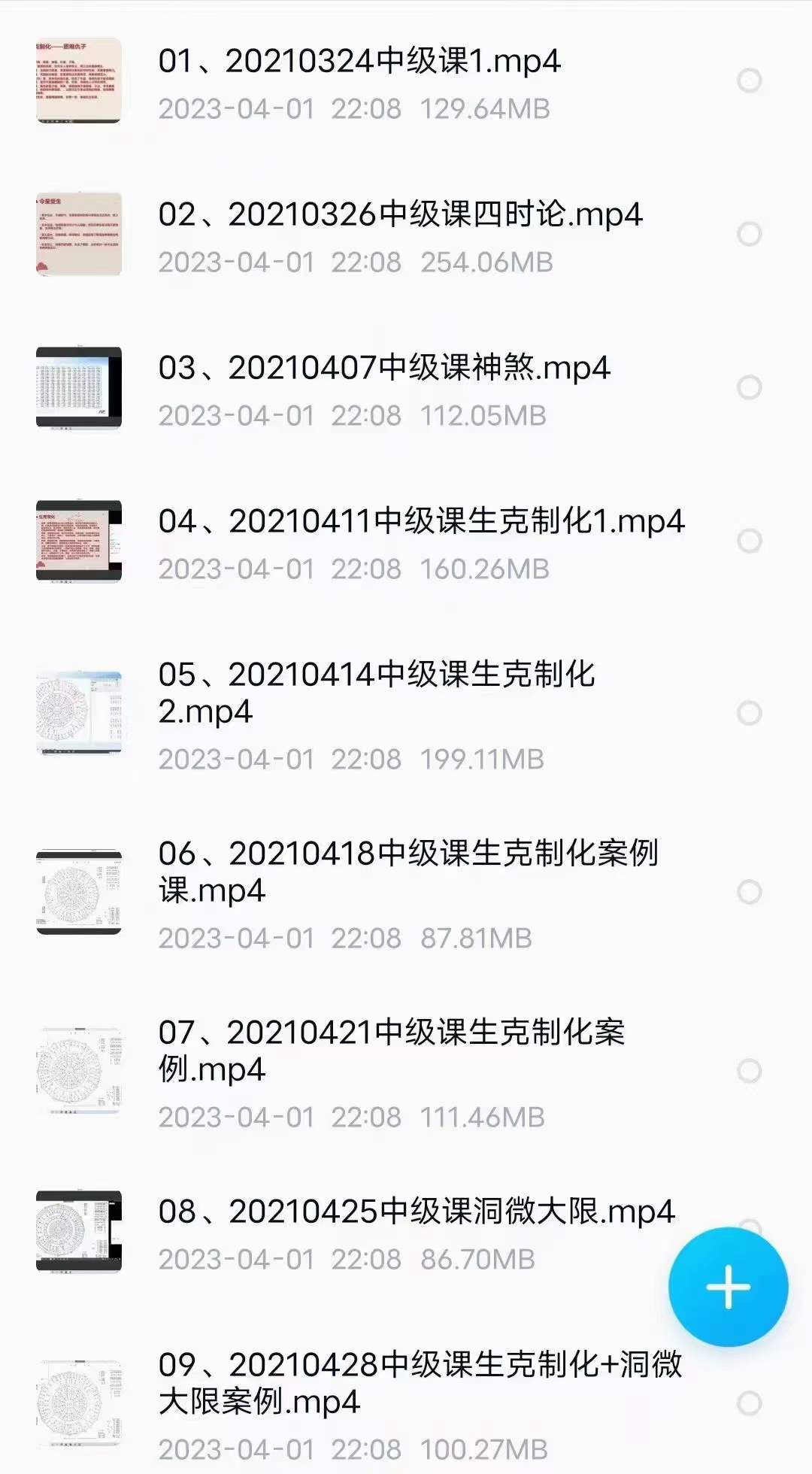This screenshot has width=812, height=1474.
Task: Open thumbnail preview of 20210425中级课洞微大限.mp4
Action: pyautogui.click(x=77, y=1230)
